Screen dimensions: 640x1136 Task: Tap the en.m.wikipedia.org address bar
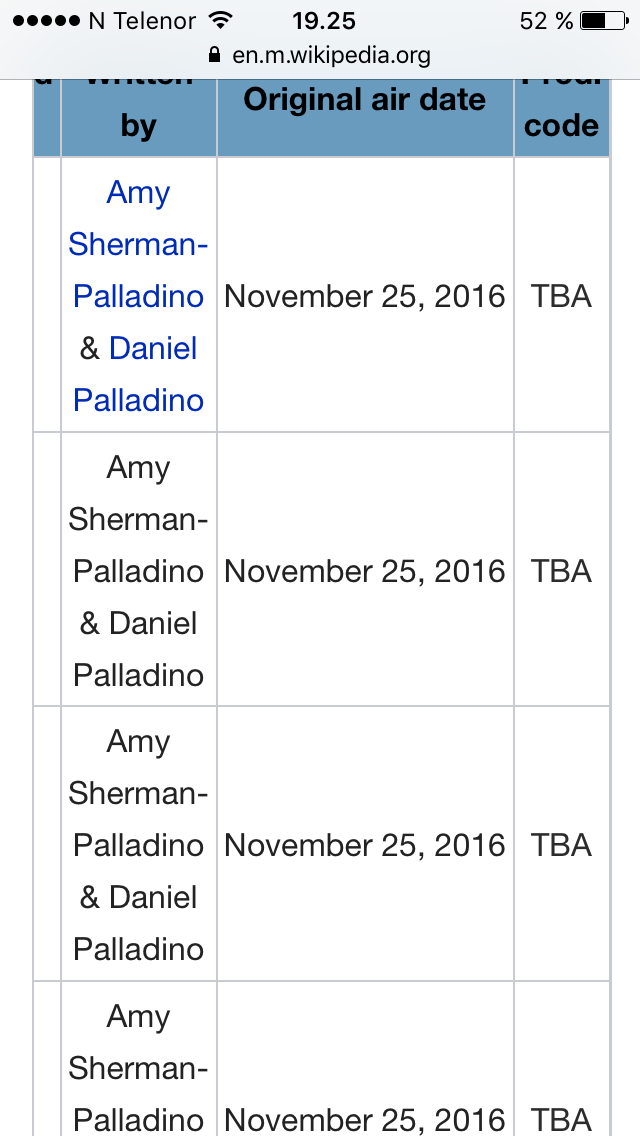(320, 54)
